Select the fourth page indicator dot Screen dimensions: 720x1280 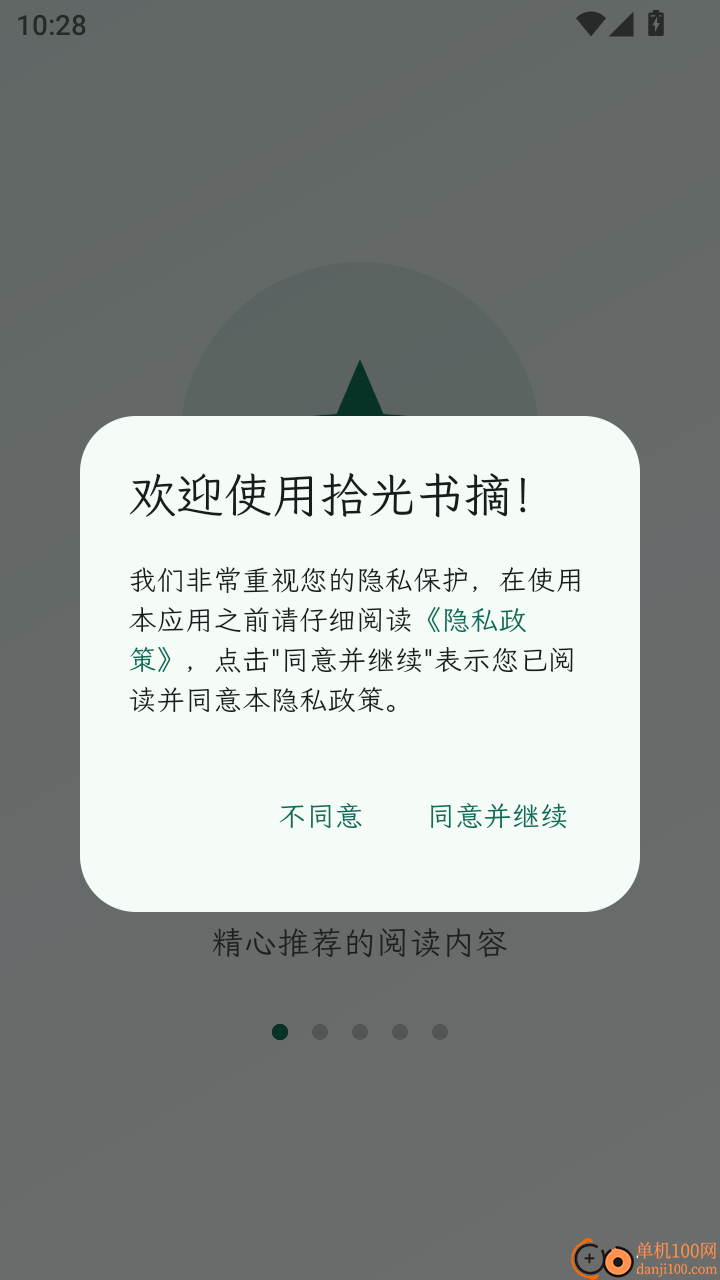coord(401,1031)
